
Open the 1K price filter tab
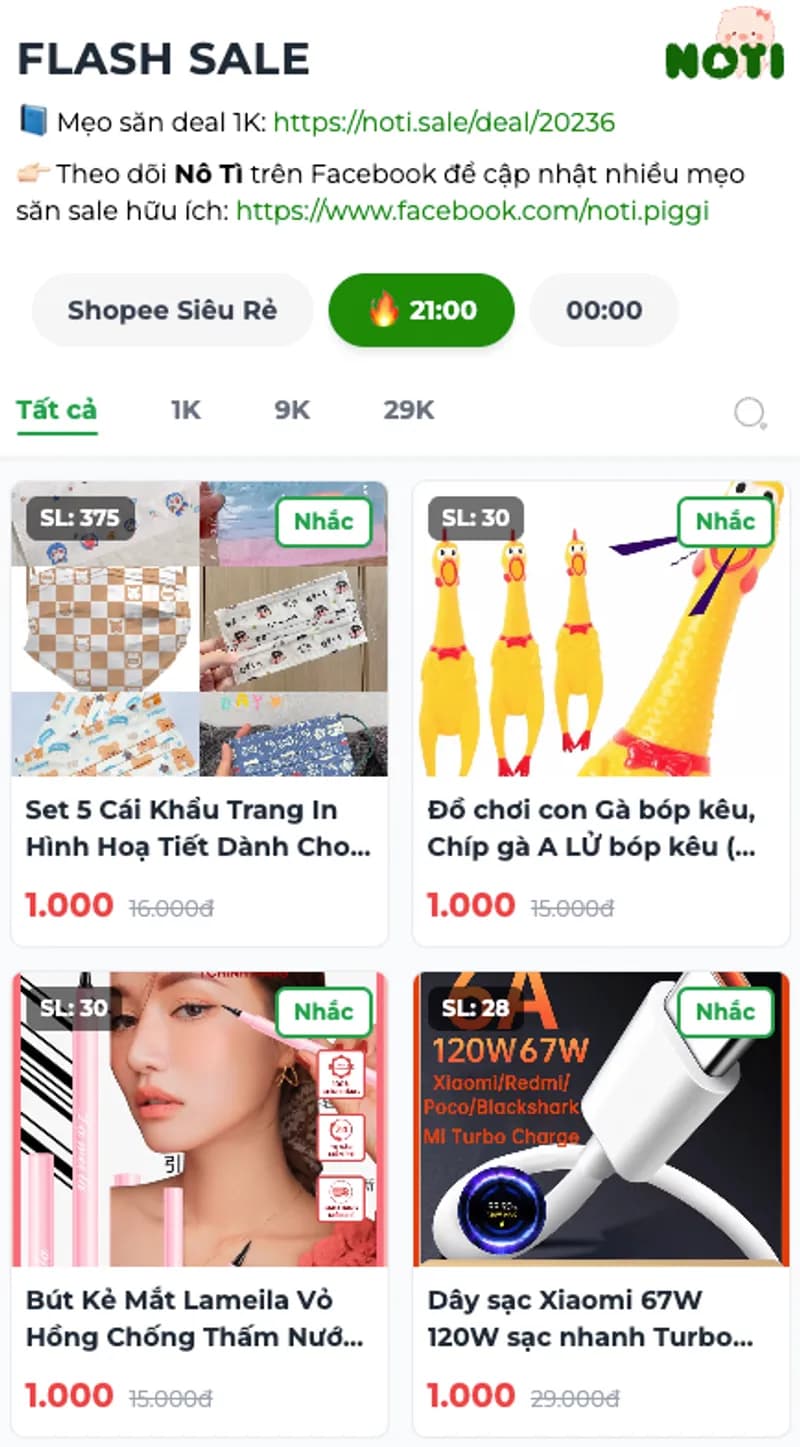click(x=183, y=409)
